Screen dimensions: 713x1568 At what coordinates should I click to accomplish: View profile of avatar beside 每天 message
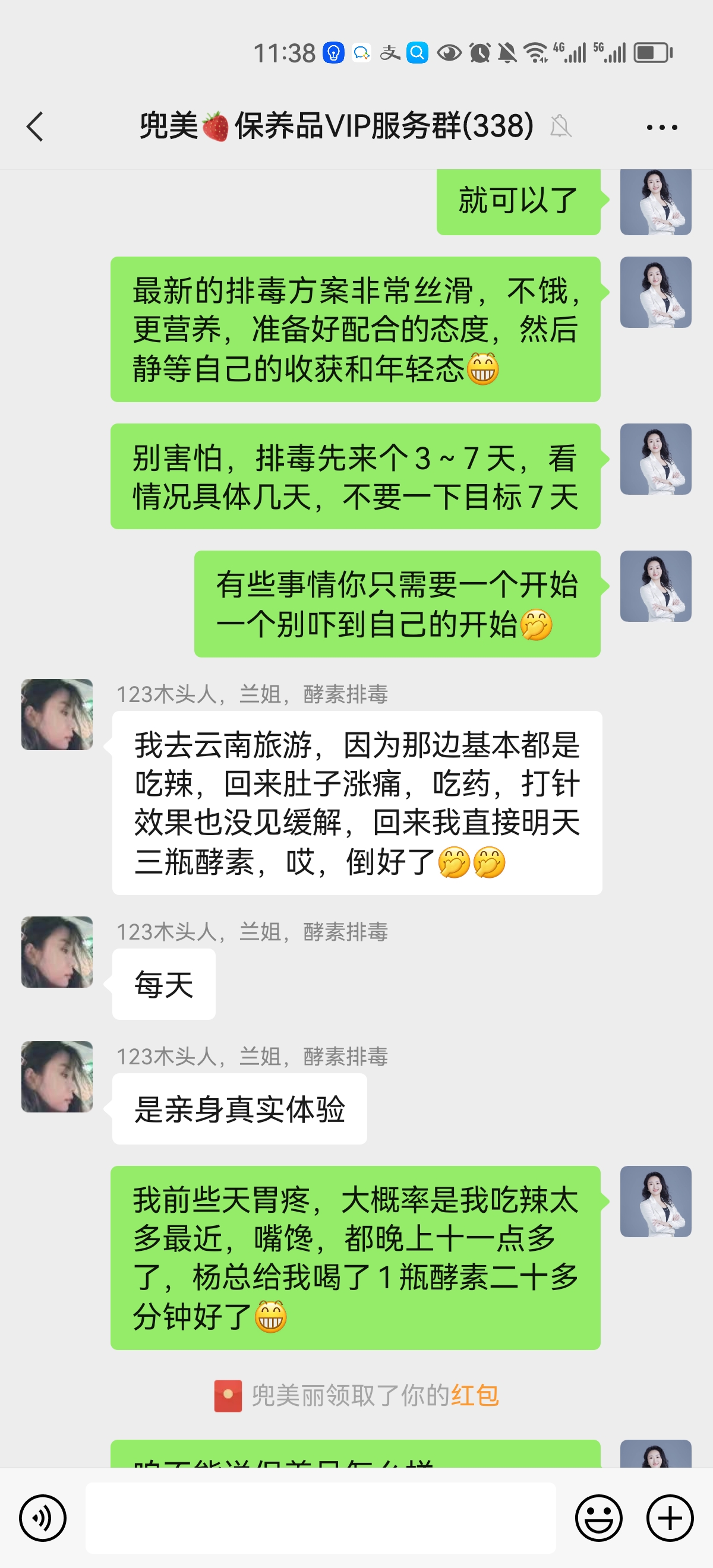coord(57,951)
